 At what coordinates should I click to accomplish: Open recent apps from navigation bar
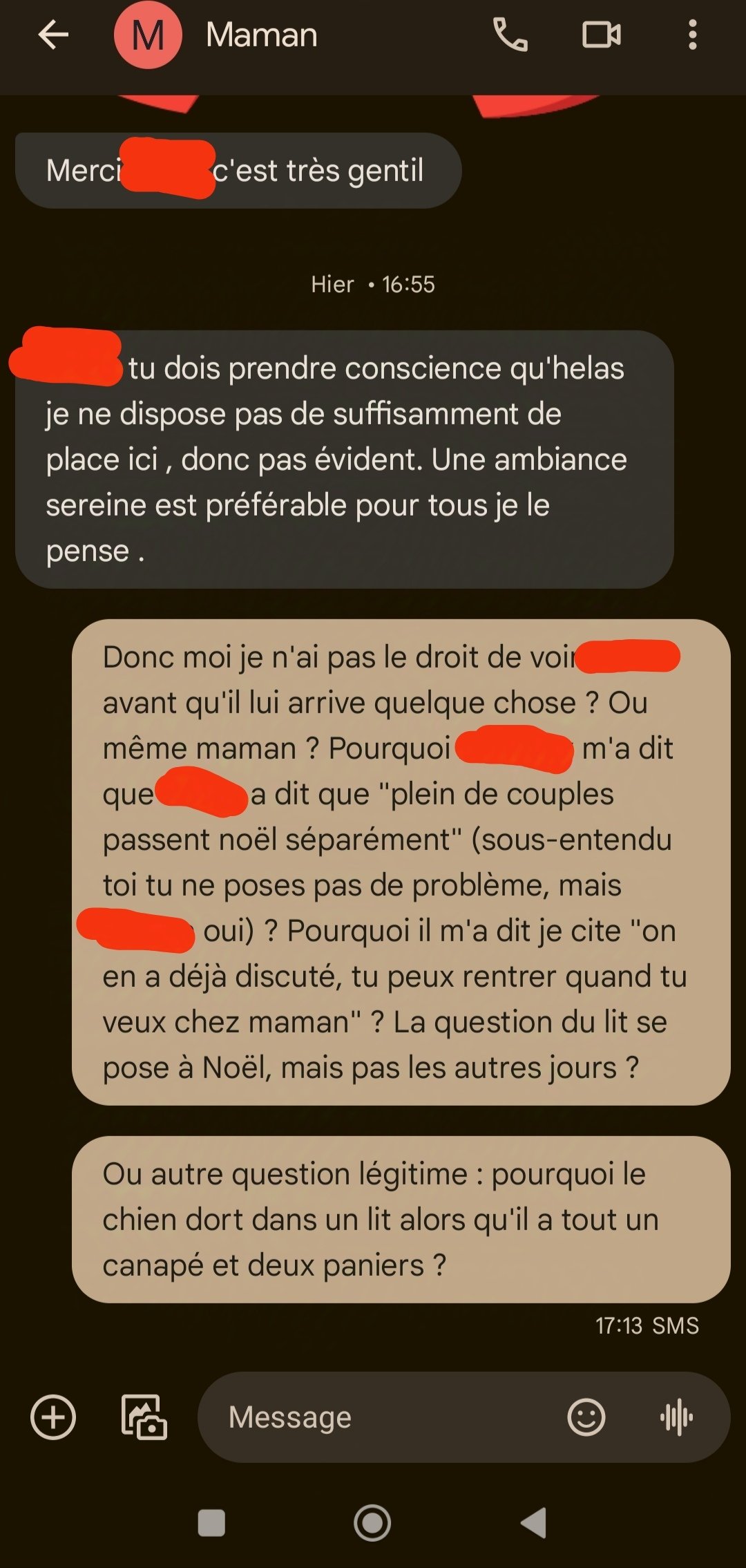[x=211, y=1523]
